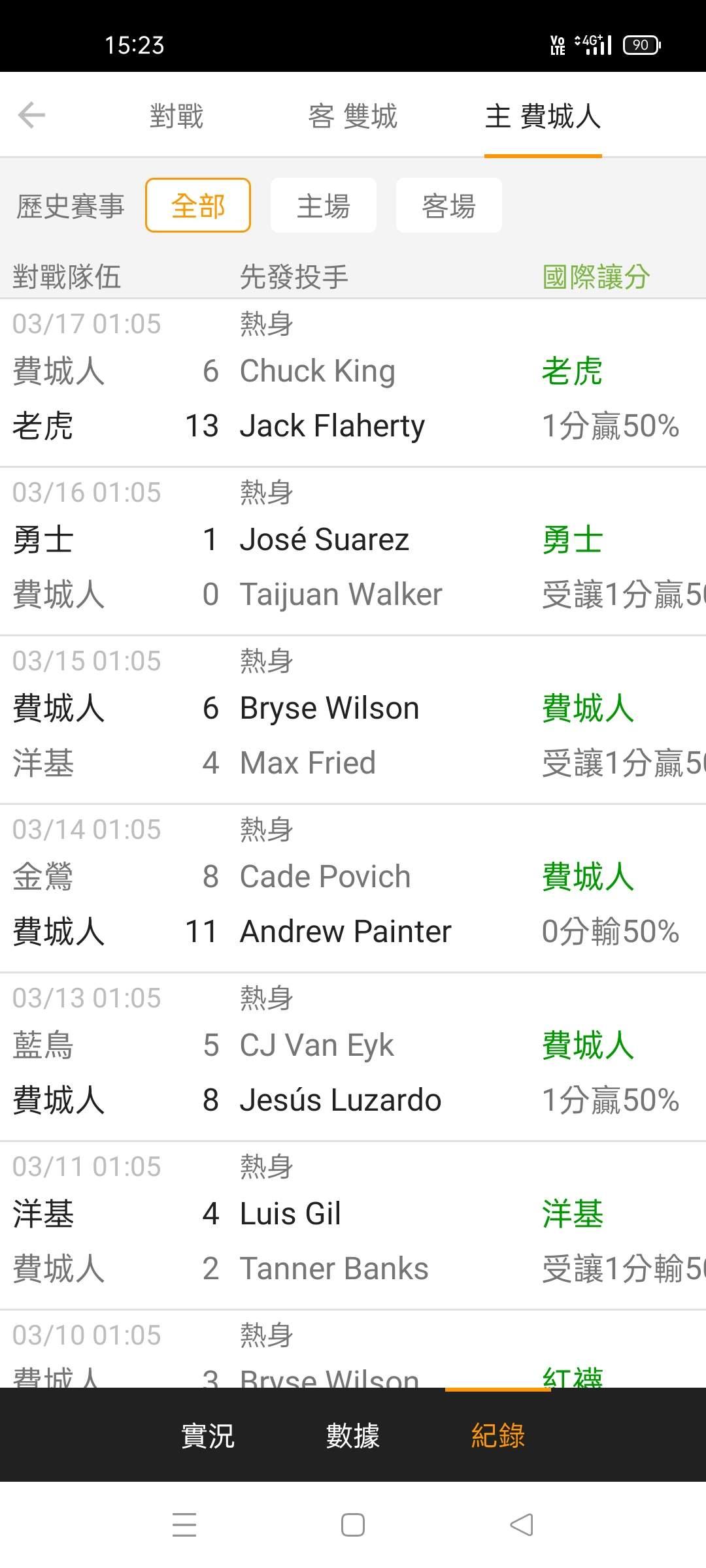Select the 主 費城人 tab
This screenshot has width=706, height=1568.
(x=543, y=116)
